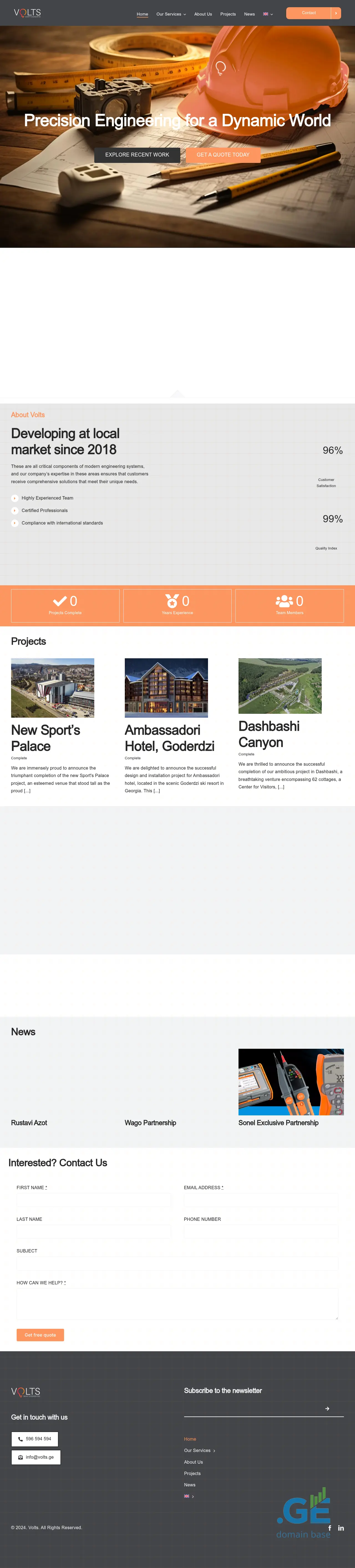Expand the Our Services dropdown in header
Viewport: 355px width, 1568px height.
click(x=171, y=14)
